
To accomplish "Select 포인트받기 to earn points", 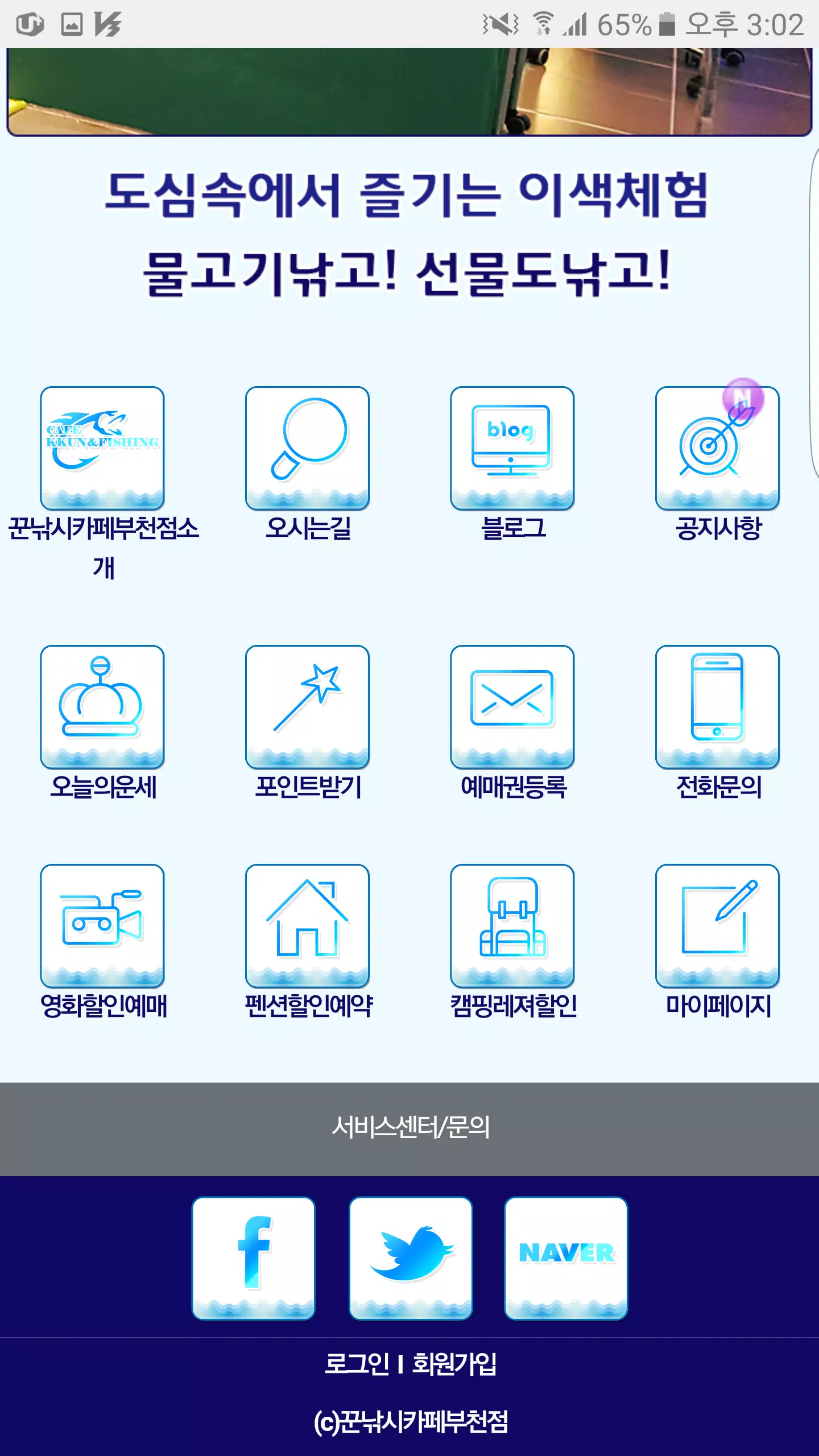I will 307,707.
